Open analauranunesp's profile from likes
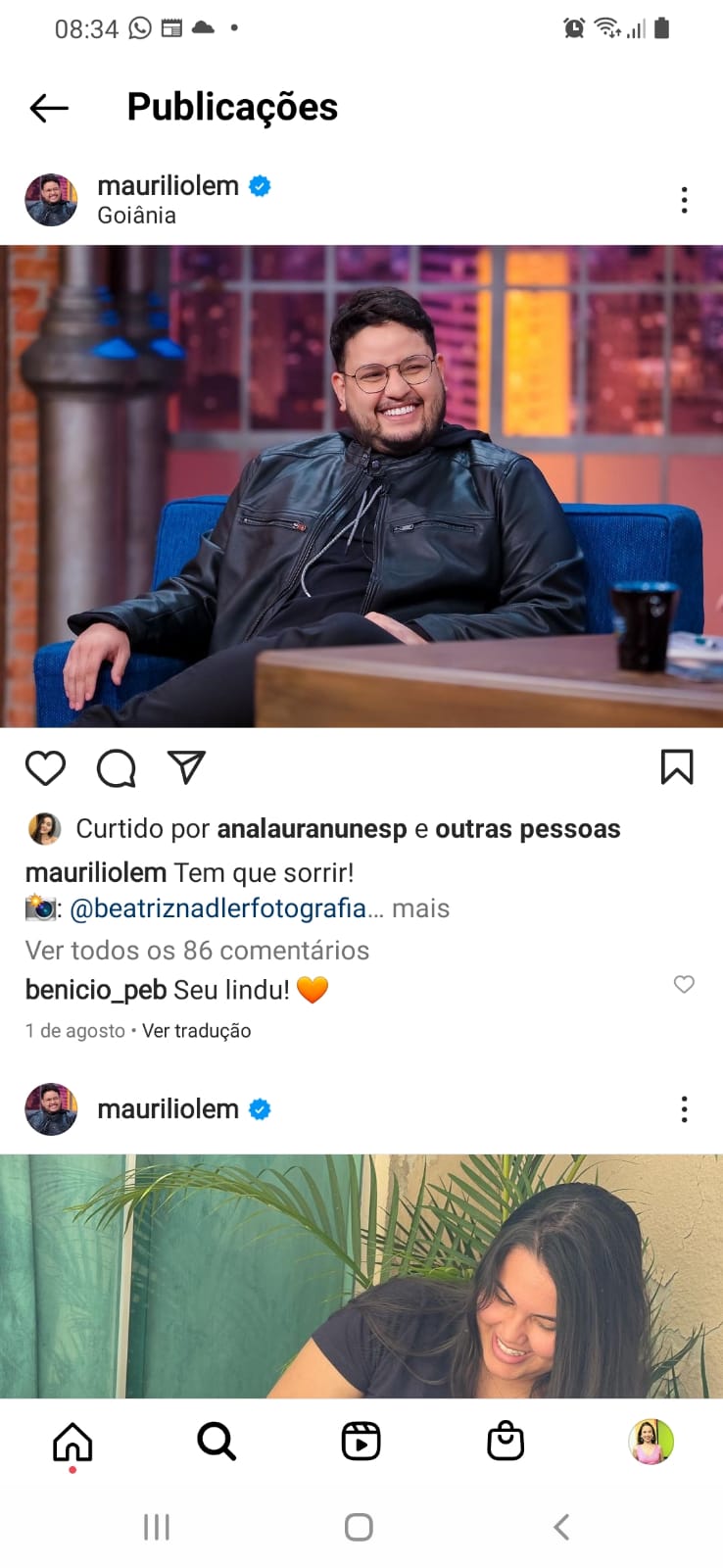This screenshot has width=723, height=1568. pos(312,829)
